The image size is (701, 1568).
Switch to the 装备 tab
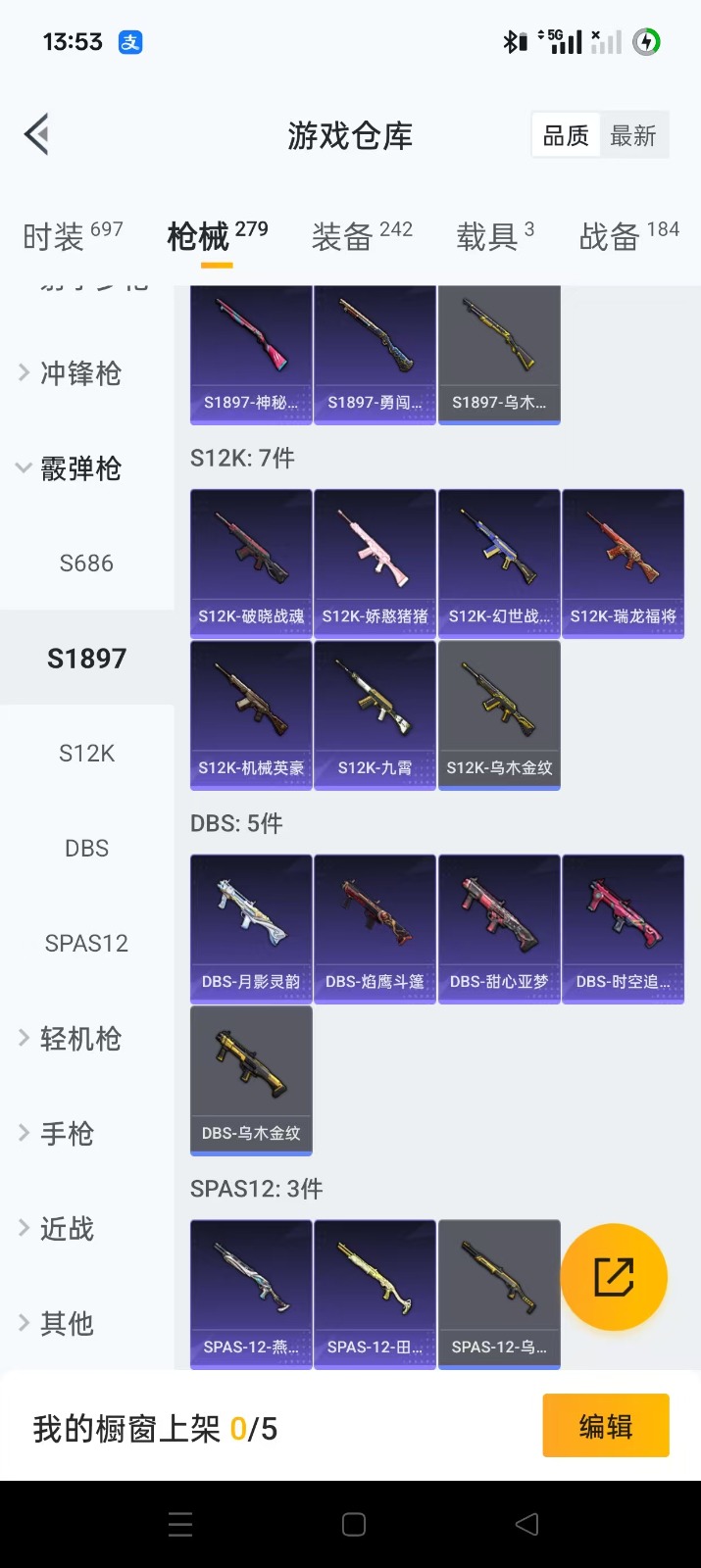point(362,236)
